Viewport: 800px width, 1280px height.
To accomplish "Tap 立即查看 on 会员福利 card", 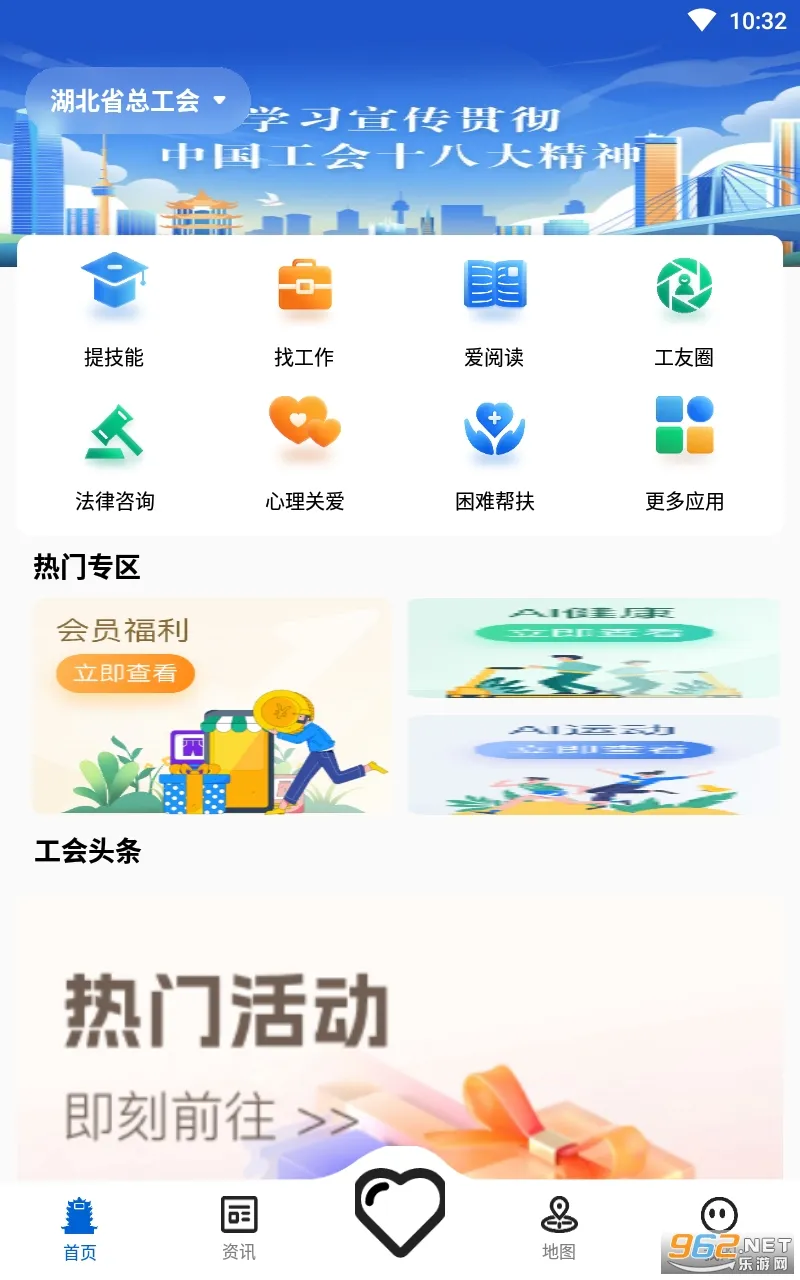I will pos(123,673).
